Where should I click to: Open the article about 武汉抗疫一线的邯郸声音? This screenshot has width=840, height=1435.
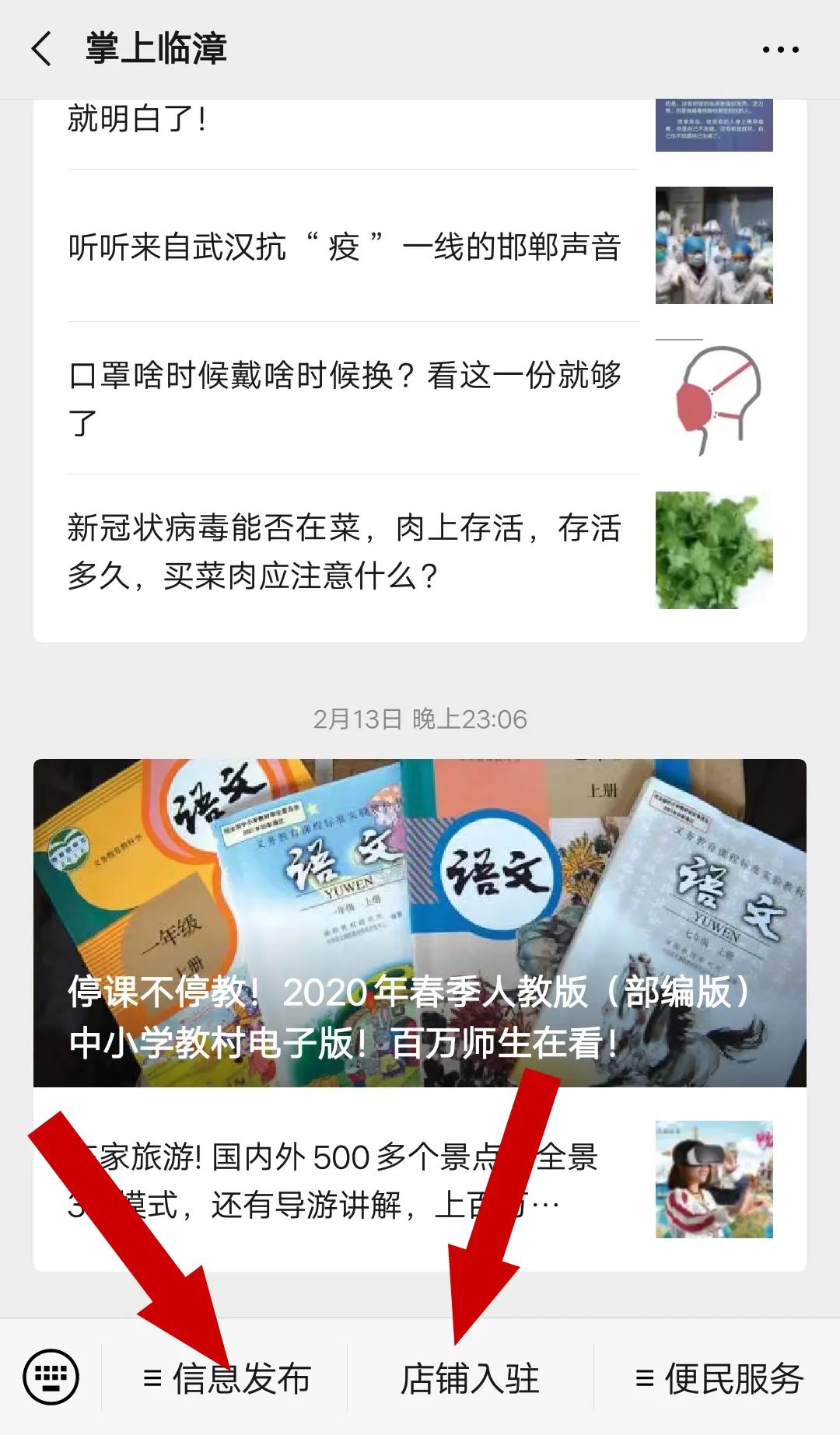[x=420, y=247]
